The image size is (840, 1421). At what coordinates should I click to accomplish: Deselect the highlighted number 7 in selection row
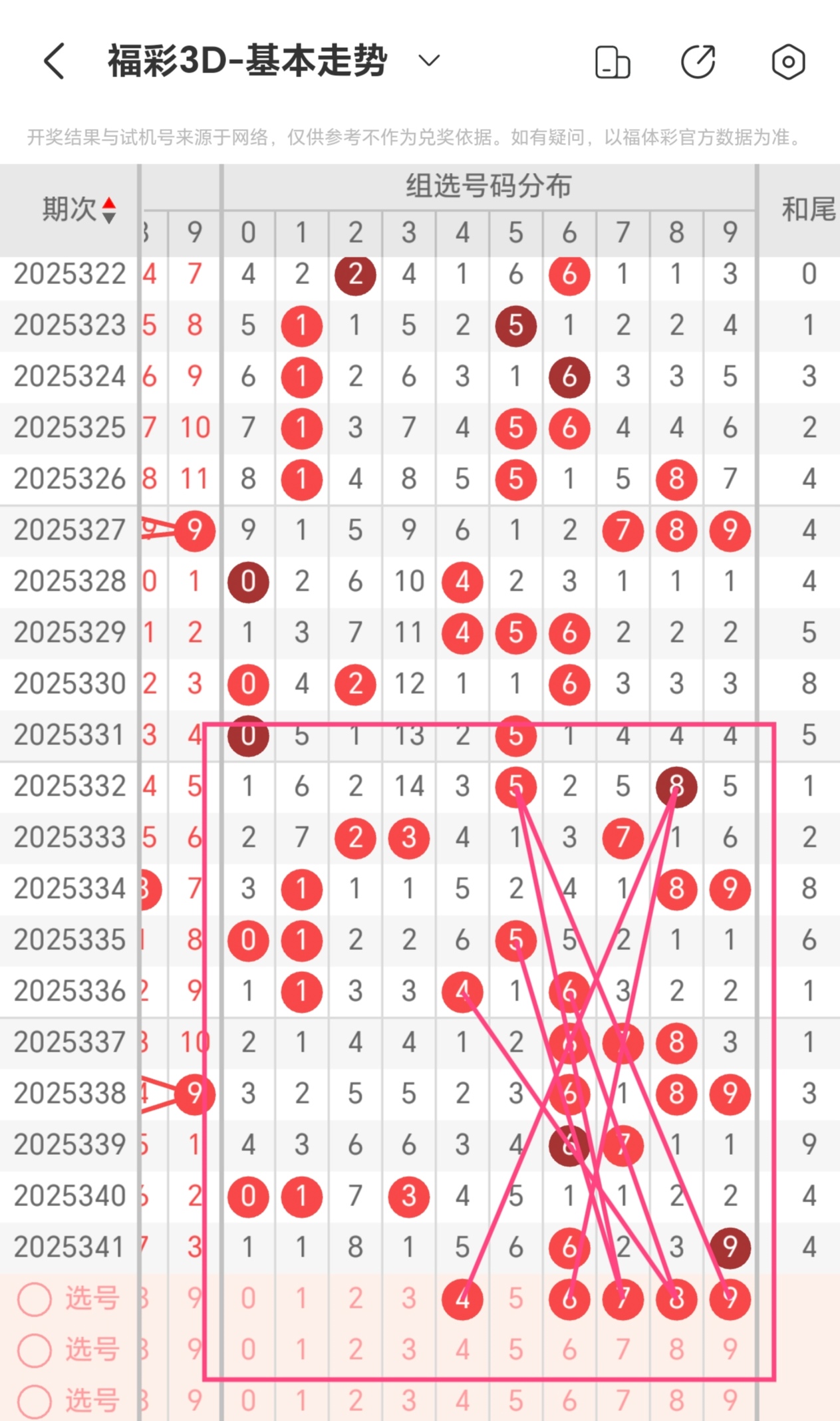623,1299
